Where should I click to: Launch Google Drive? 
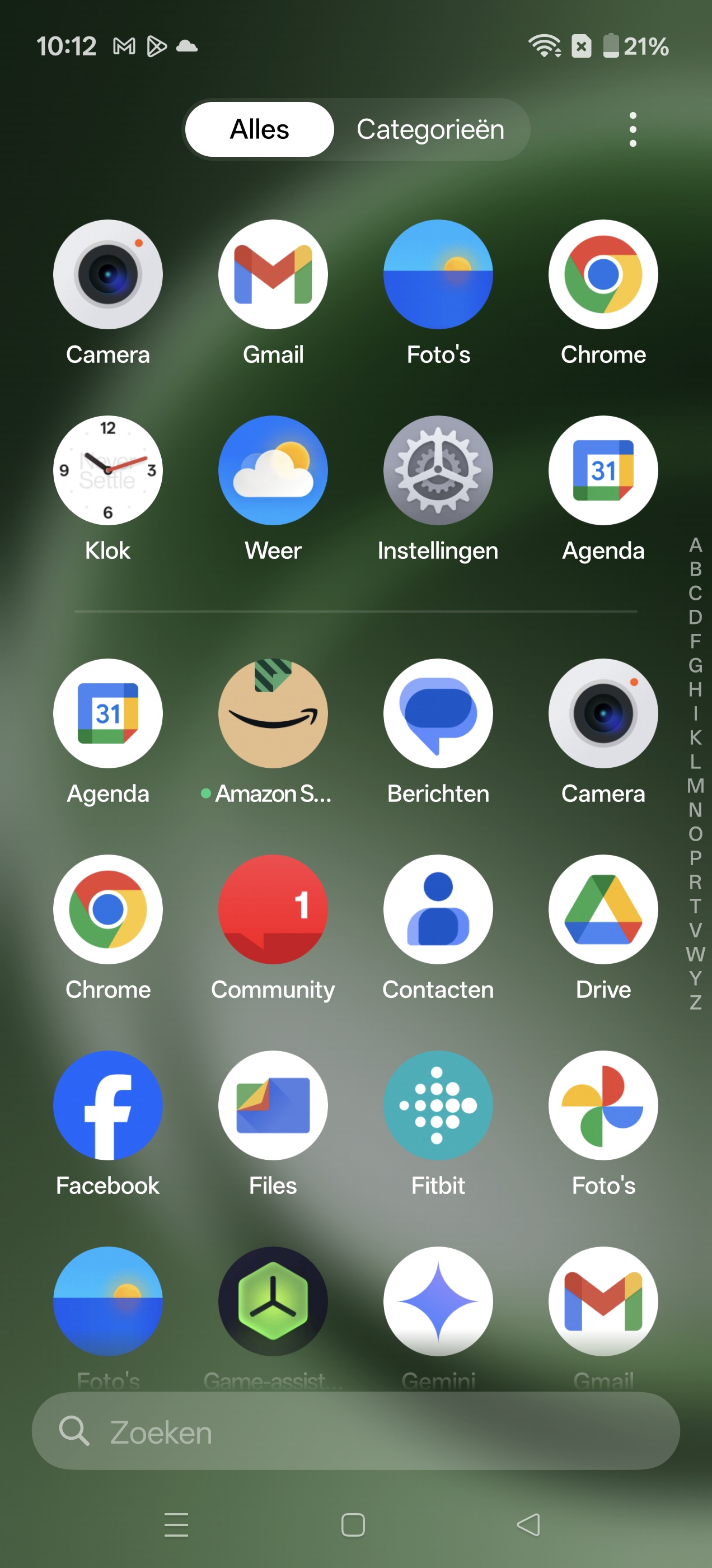(602, 909)
